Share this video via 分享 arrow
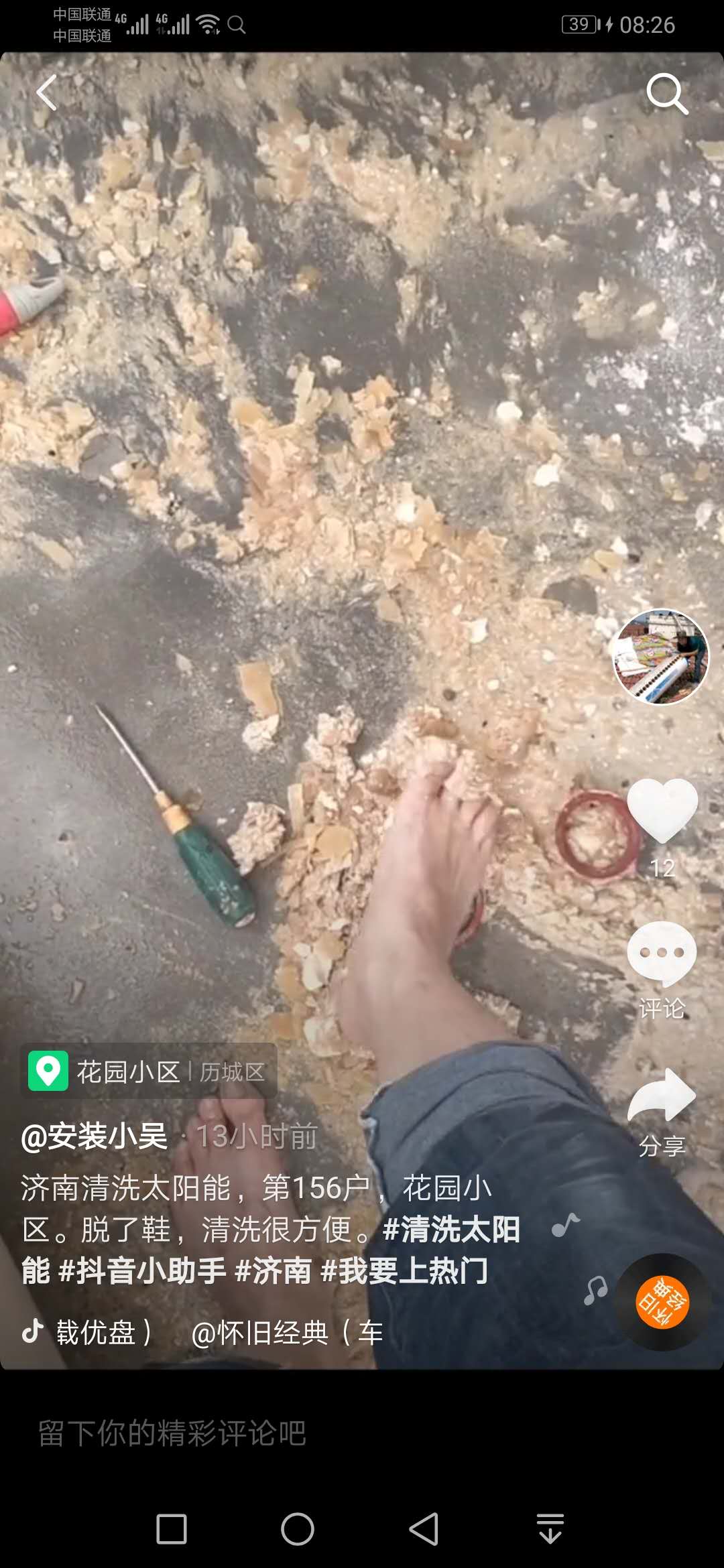The height and width of the screenshot is (1568, 724). point(662,1096)
